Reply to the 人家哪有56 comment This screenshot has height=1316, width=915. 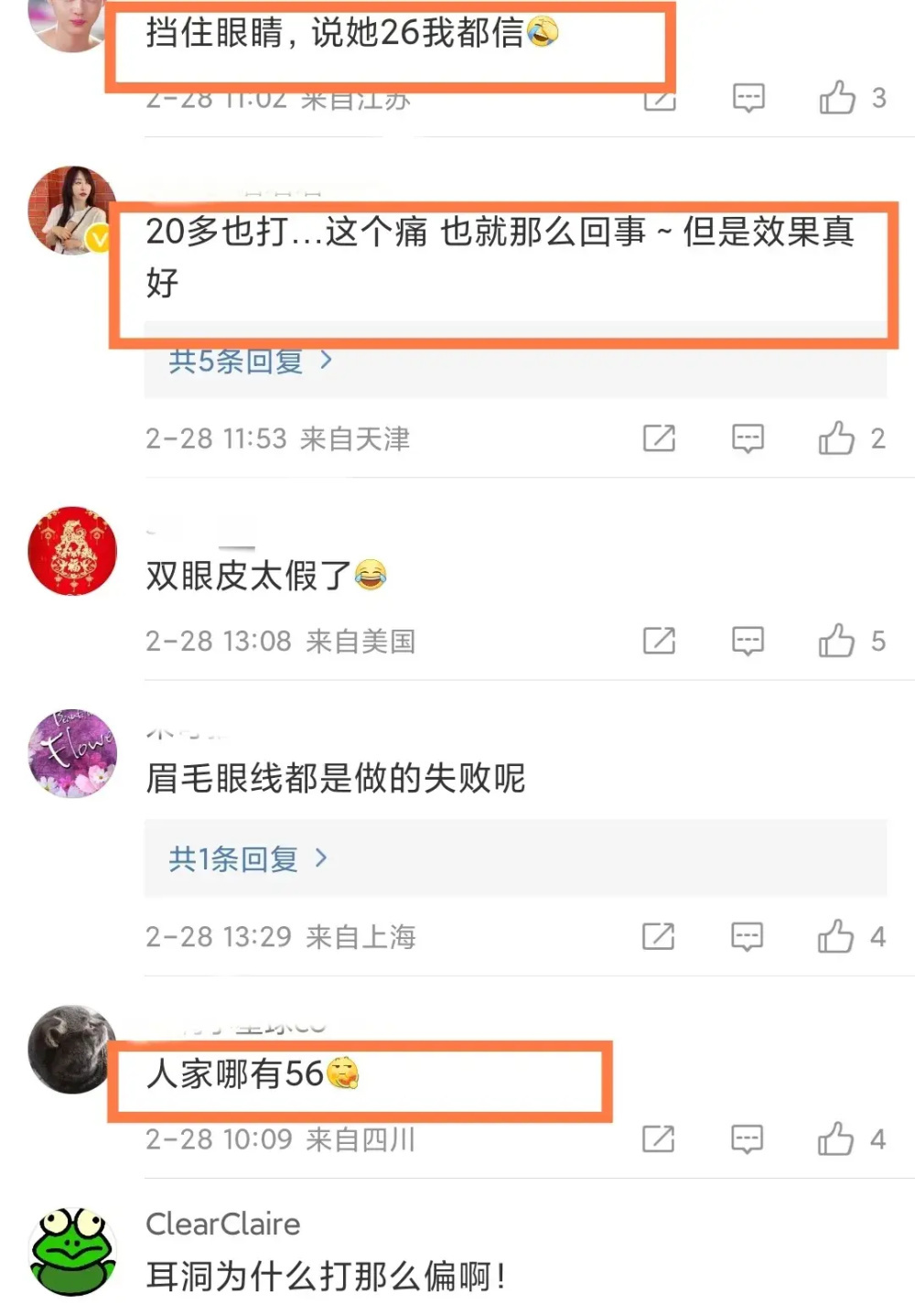pyautogui.click(x=747, y=1139)
